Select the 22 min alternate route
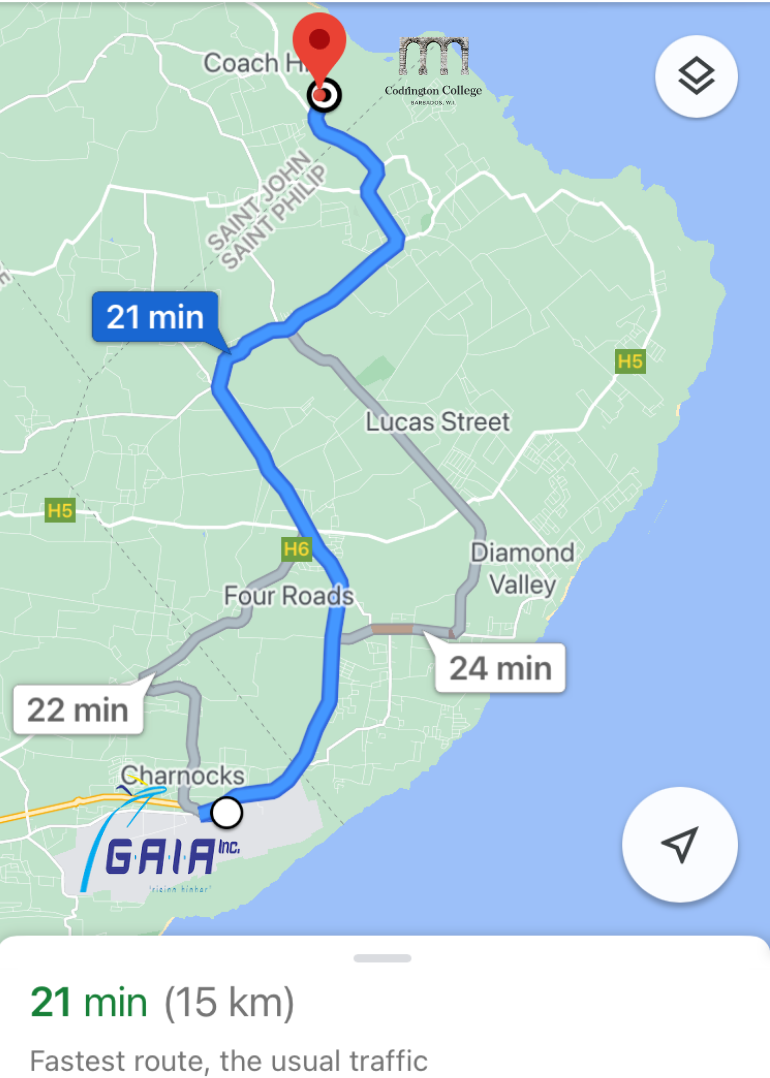770x1078 pixels. [77, 710]
